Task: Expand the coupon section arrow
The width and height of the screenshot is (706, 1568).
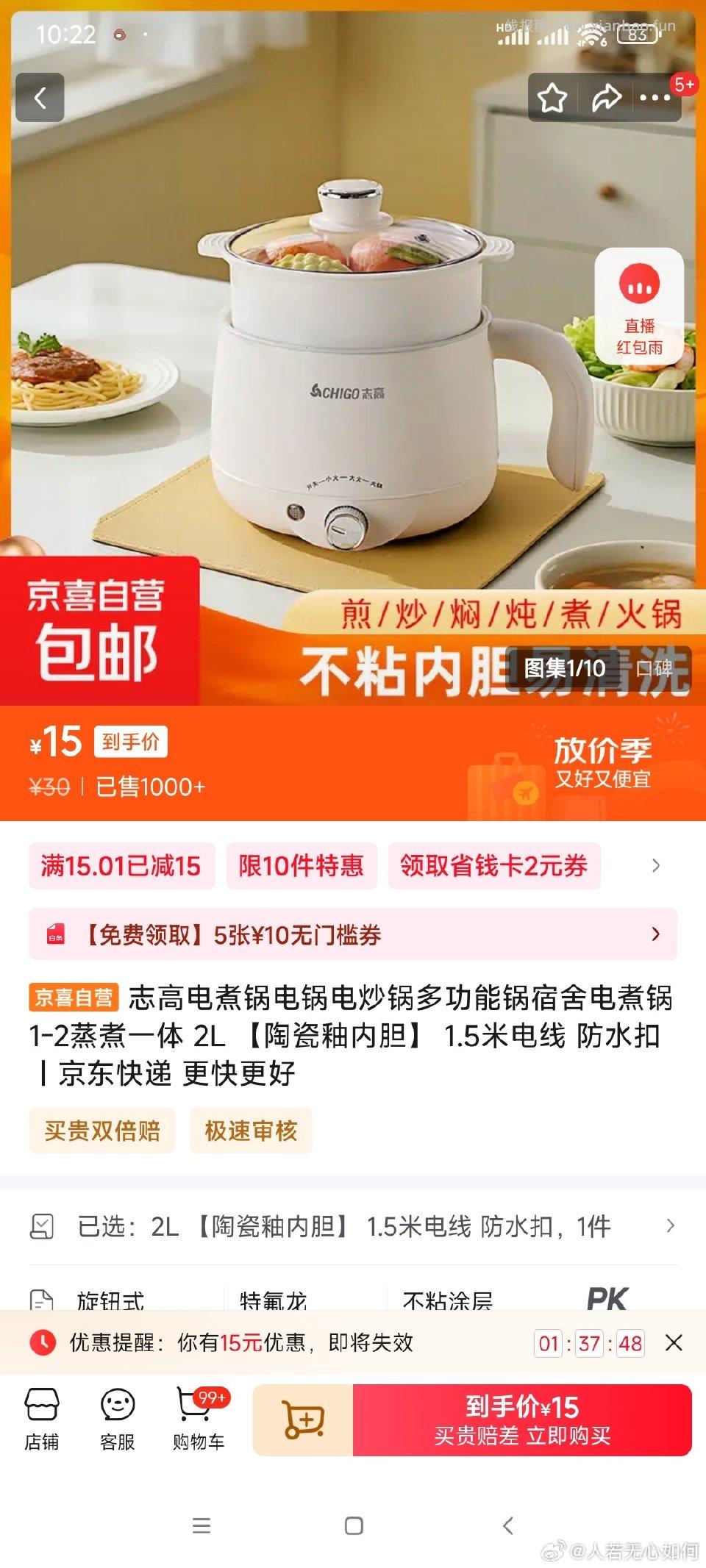Action: (x=657, y=867)
